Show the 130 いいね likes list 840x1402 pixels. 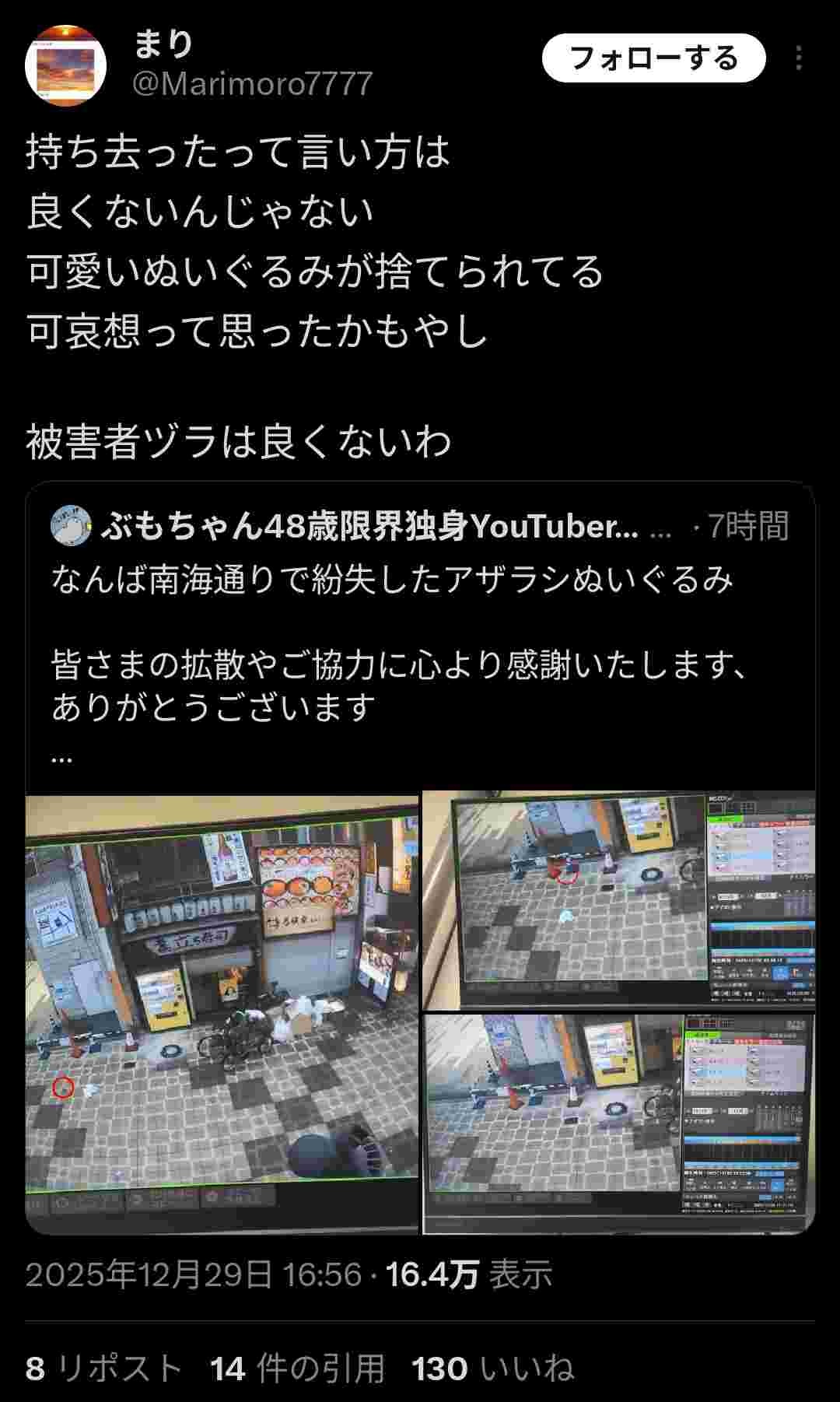[x=492, y=1368]
